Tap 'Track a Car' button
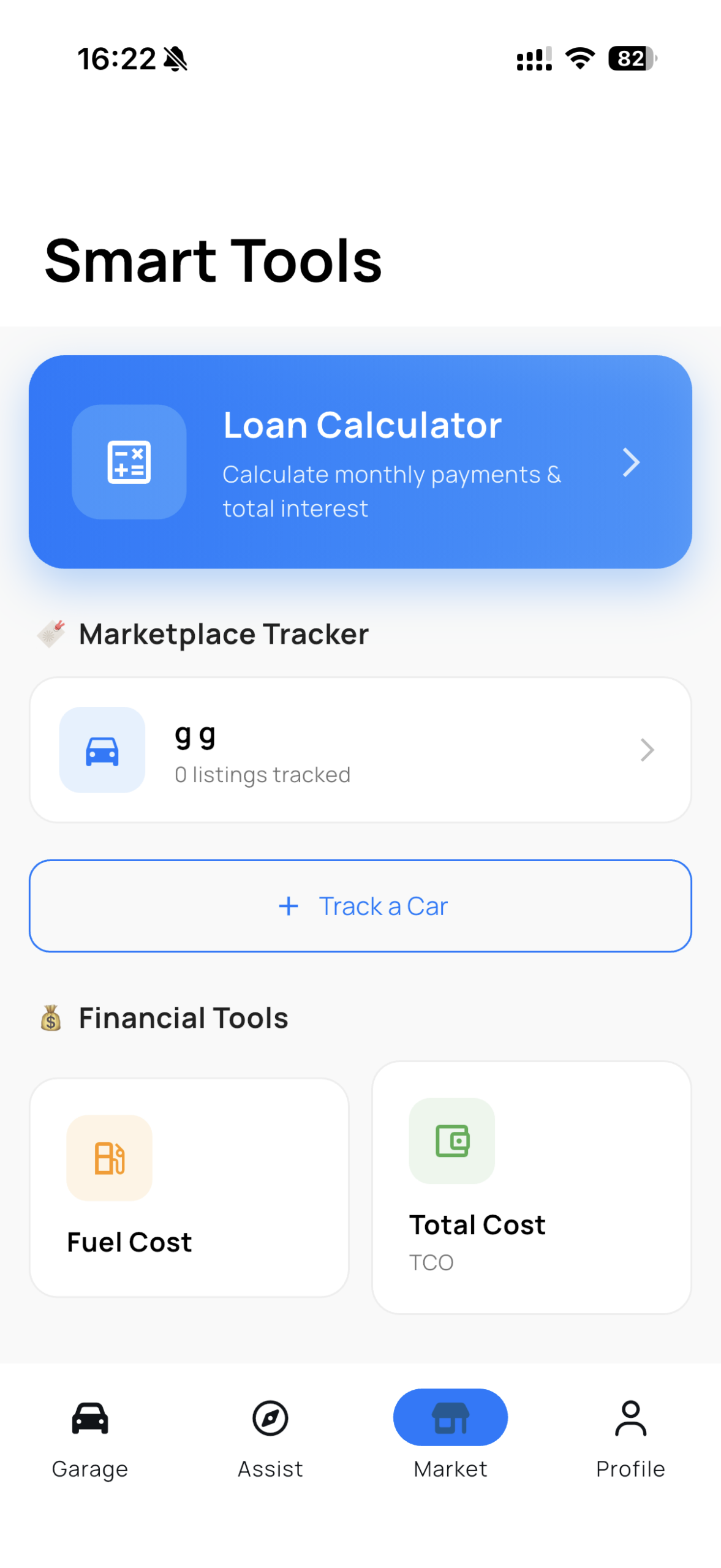721x1568 pixels. click(x=360, y=906)
